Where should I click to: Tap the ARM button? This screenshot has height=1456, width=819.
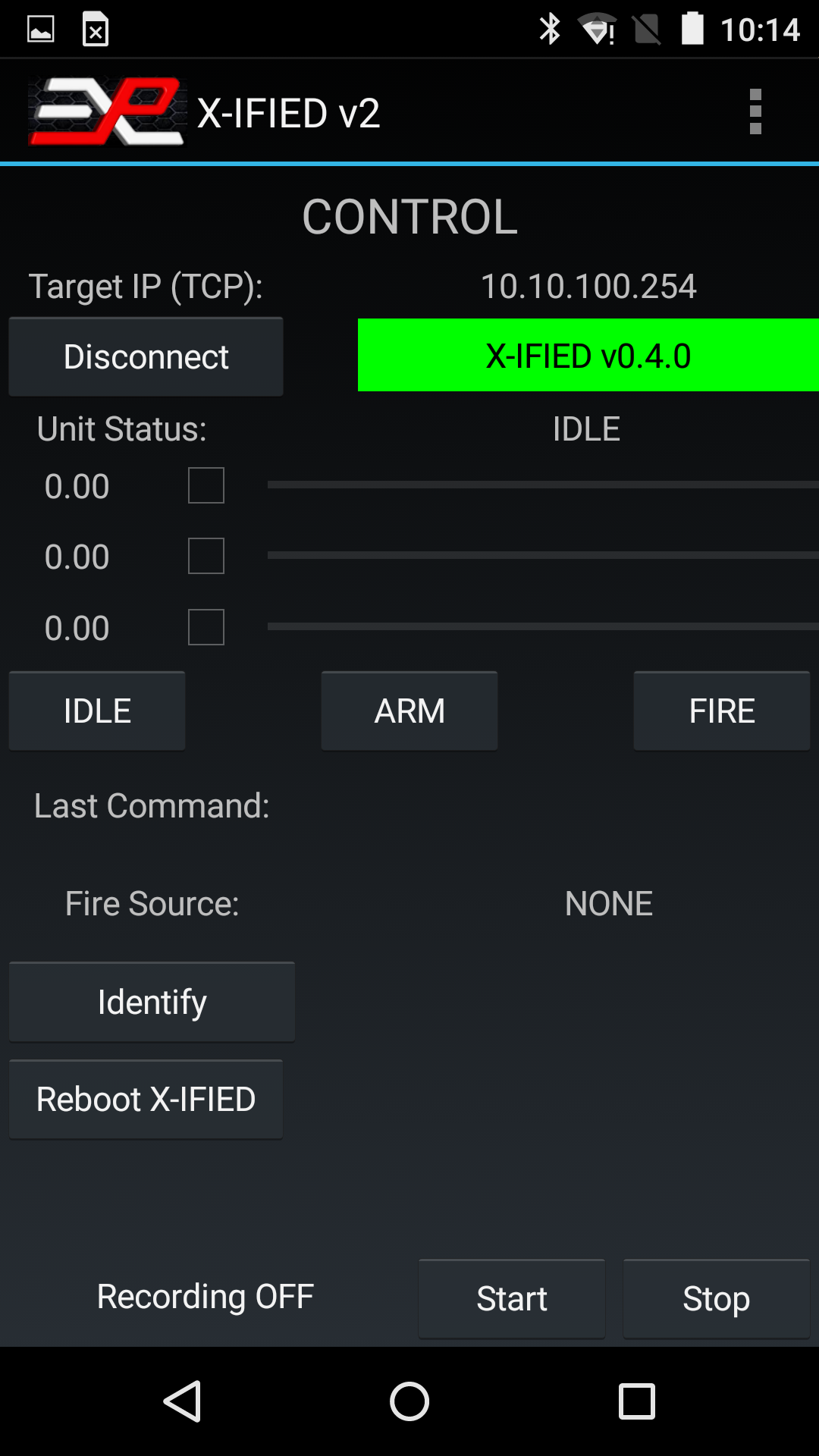point(409,711)
